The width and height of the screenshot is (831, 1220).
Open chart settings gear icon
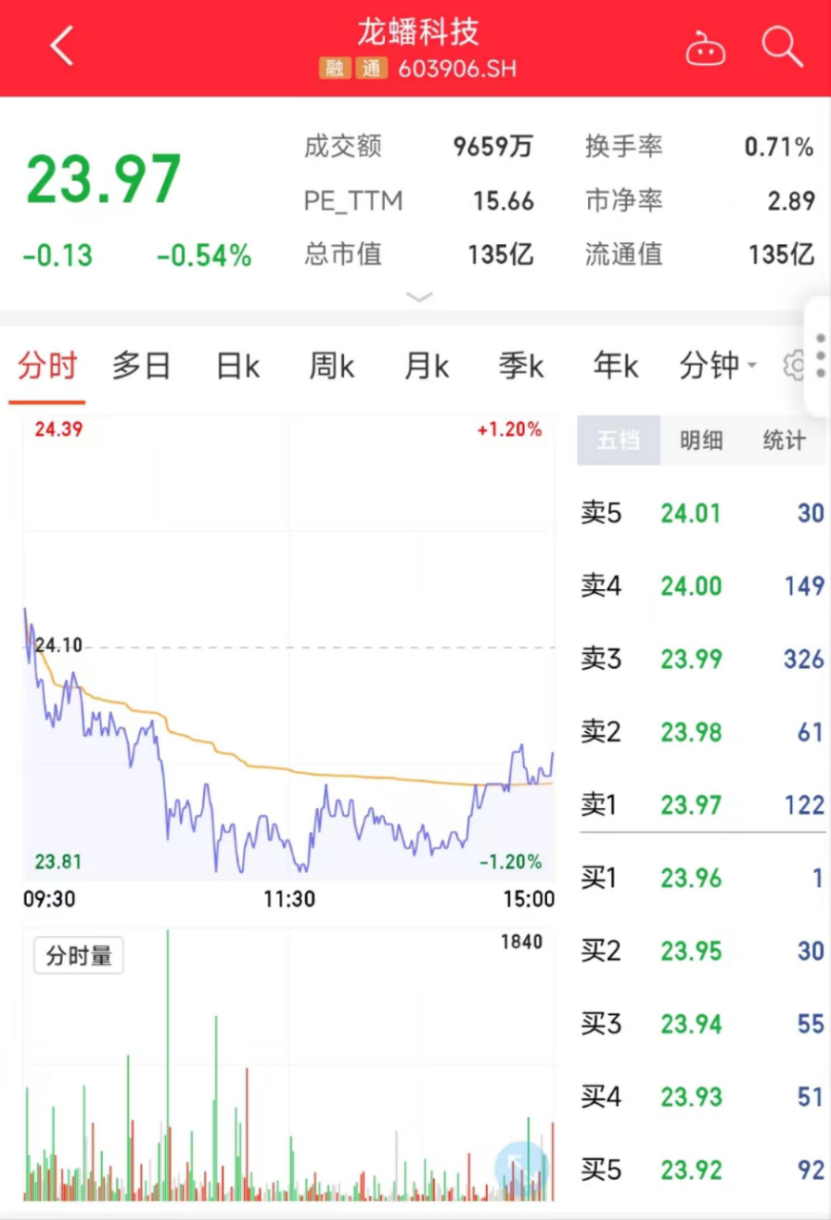795,366
